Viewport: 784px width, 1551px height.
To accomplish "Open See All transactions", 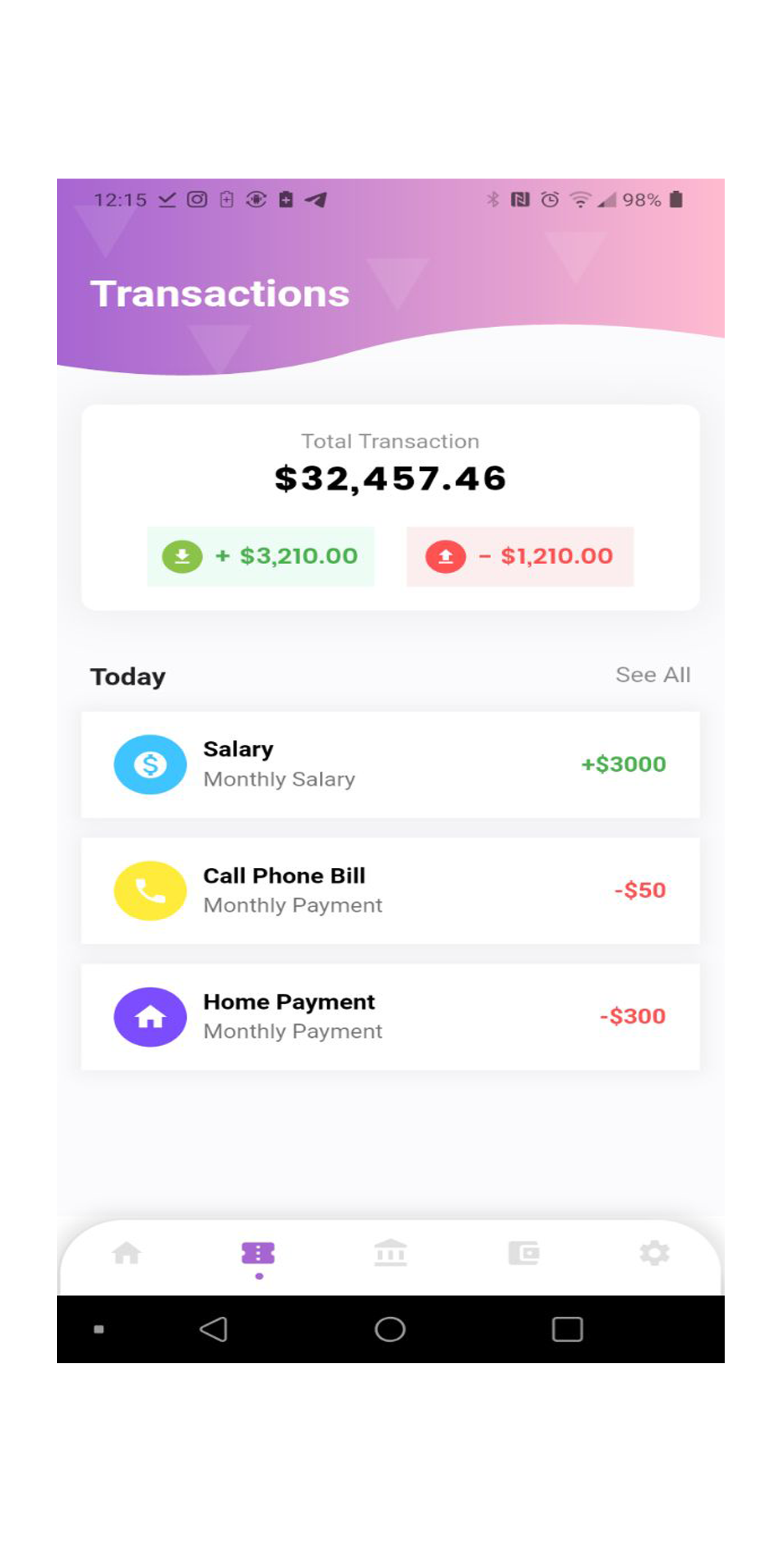I will (653, 675).
